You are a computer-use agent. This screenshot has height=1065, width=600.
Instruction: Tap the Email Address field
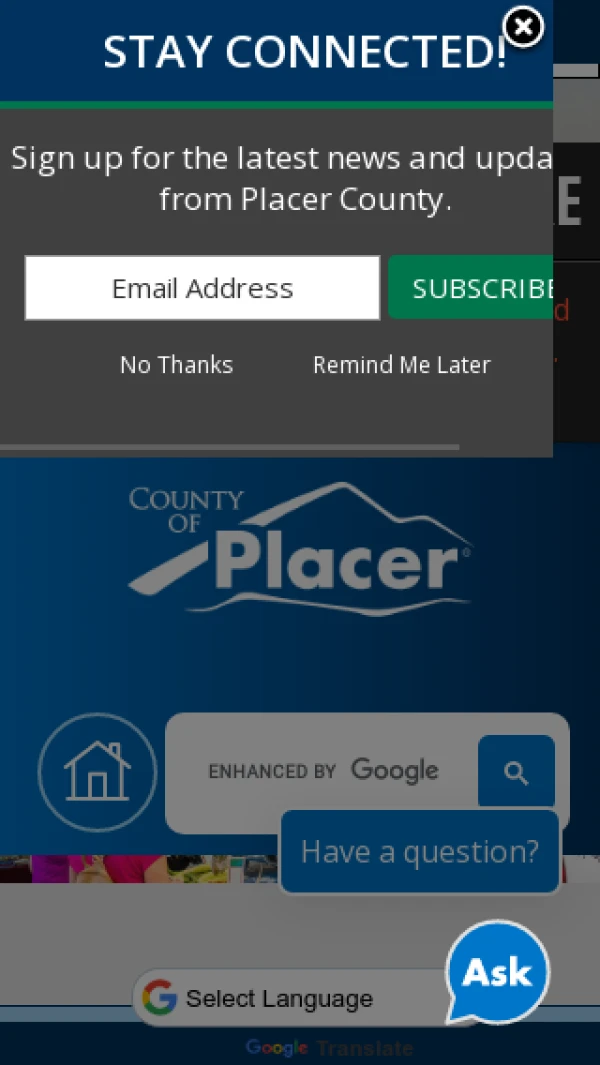click(x=202, y=289)
